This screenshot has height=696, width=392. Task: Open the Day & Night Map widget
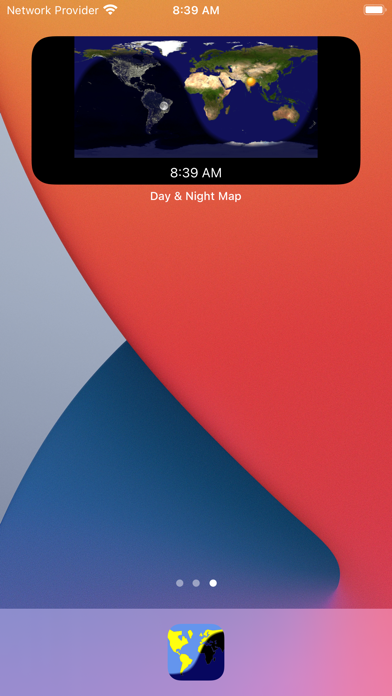[x=196, y=110]
